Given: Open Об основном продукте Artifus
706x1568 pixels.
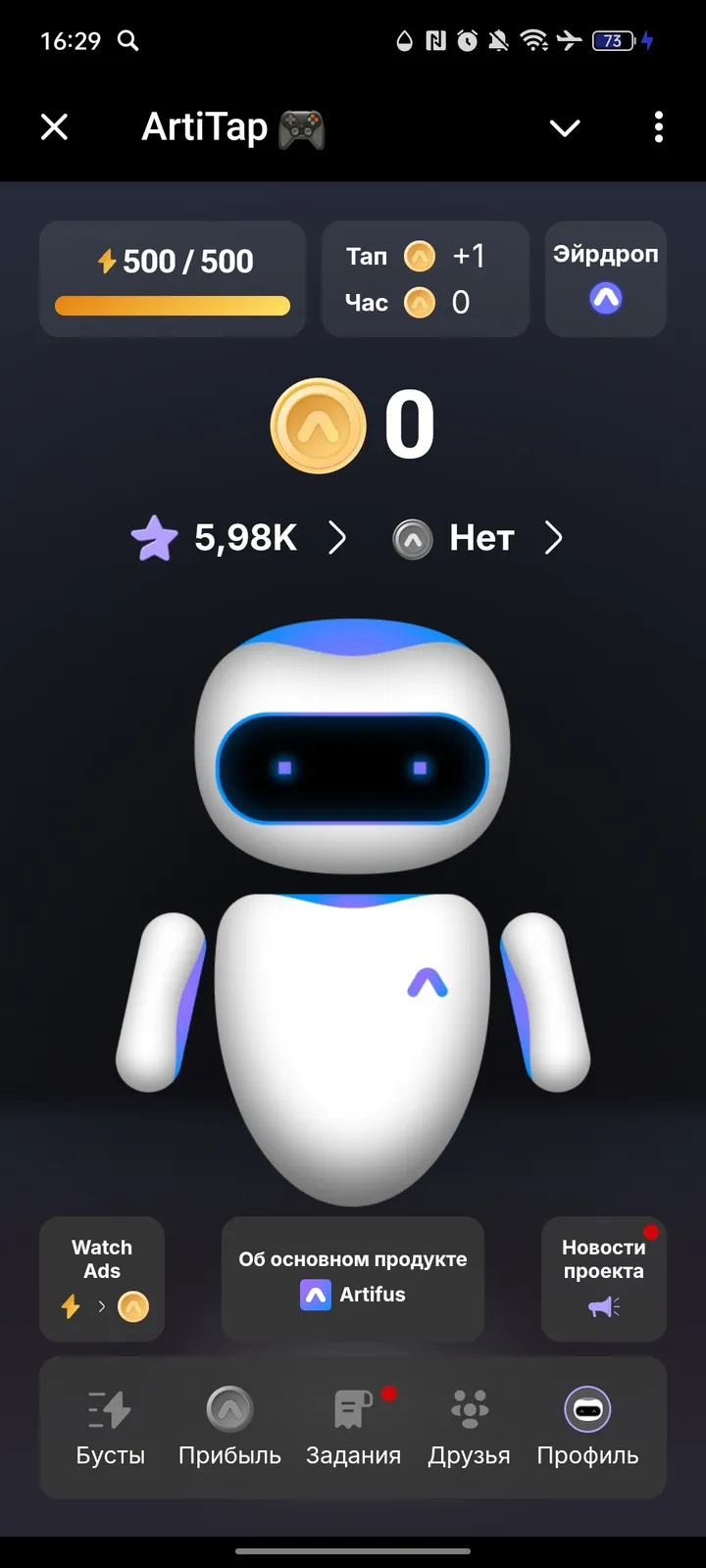Looking at the screenshot, I should click(x=352, y=1279).
